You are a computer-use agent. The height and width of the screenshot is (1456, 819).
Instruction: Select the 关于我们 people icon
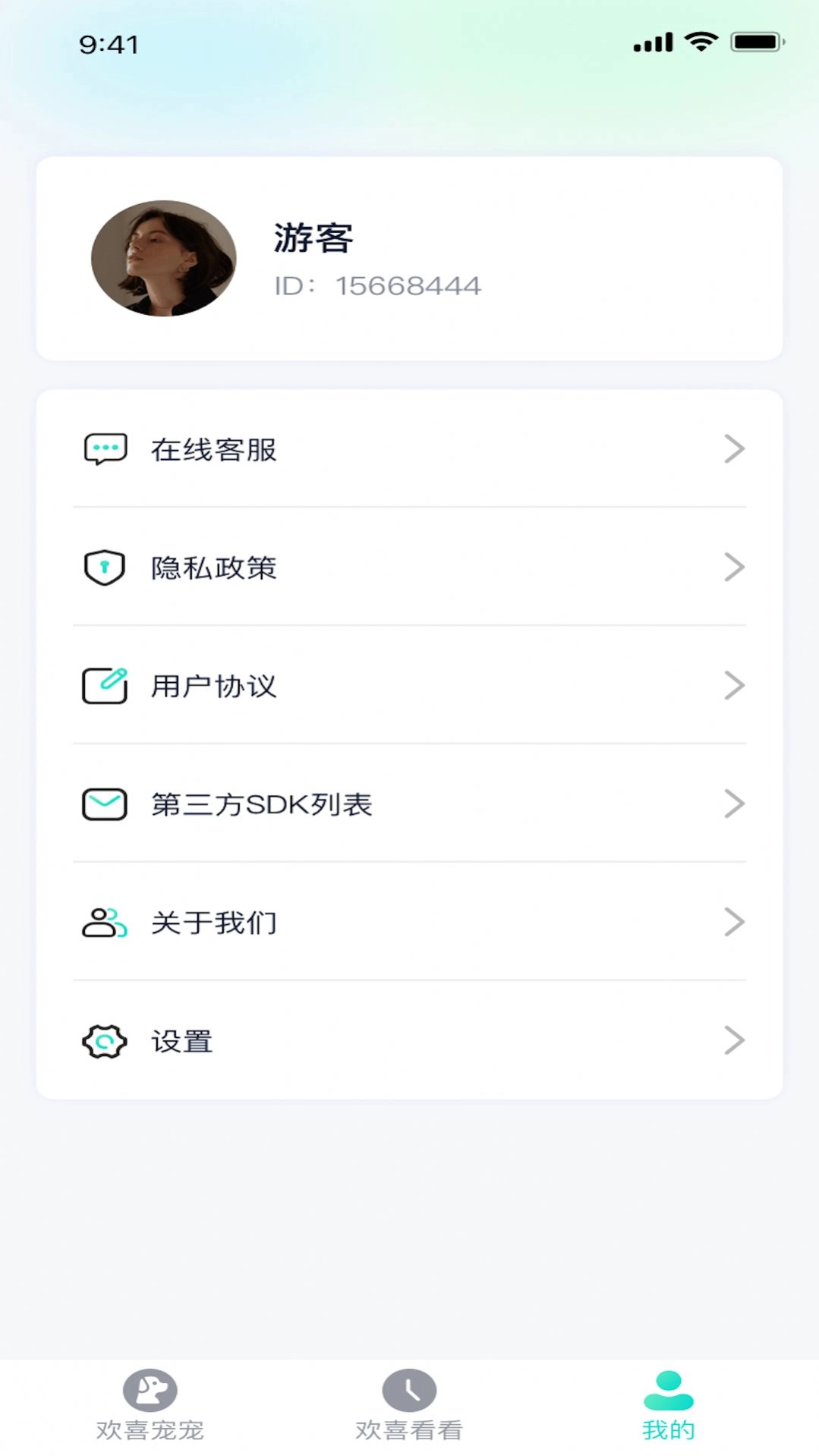105,922
